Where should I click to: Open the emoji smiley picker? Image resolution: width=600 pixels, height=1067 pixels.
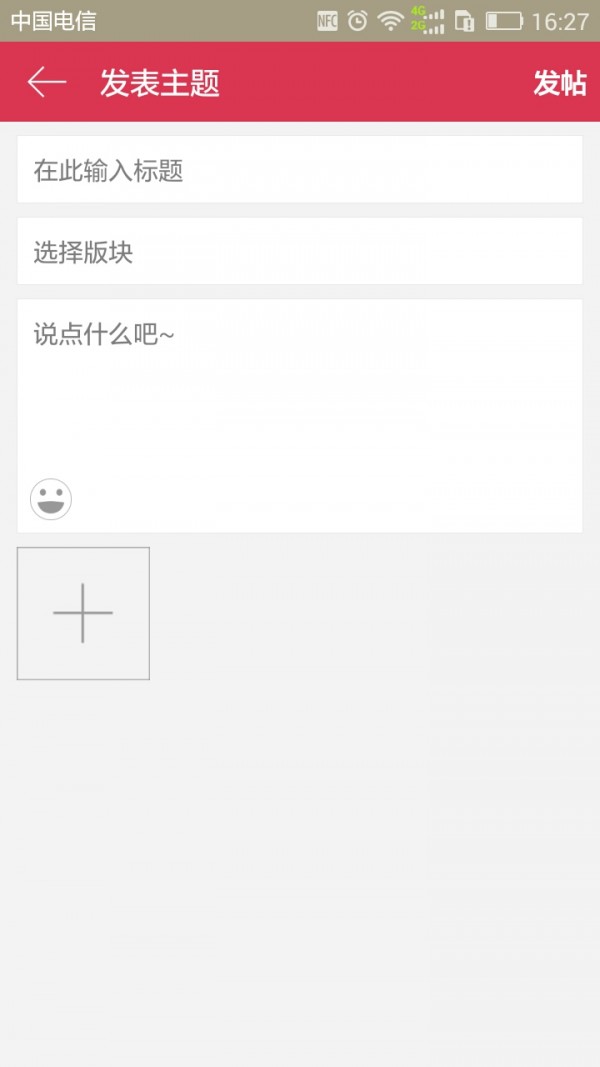tap(51, 499)
